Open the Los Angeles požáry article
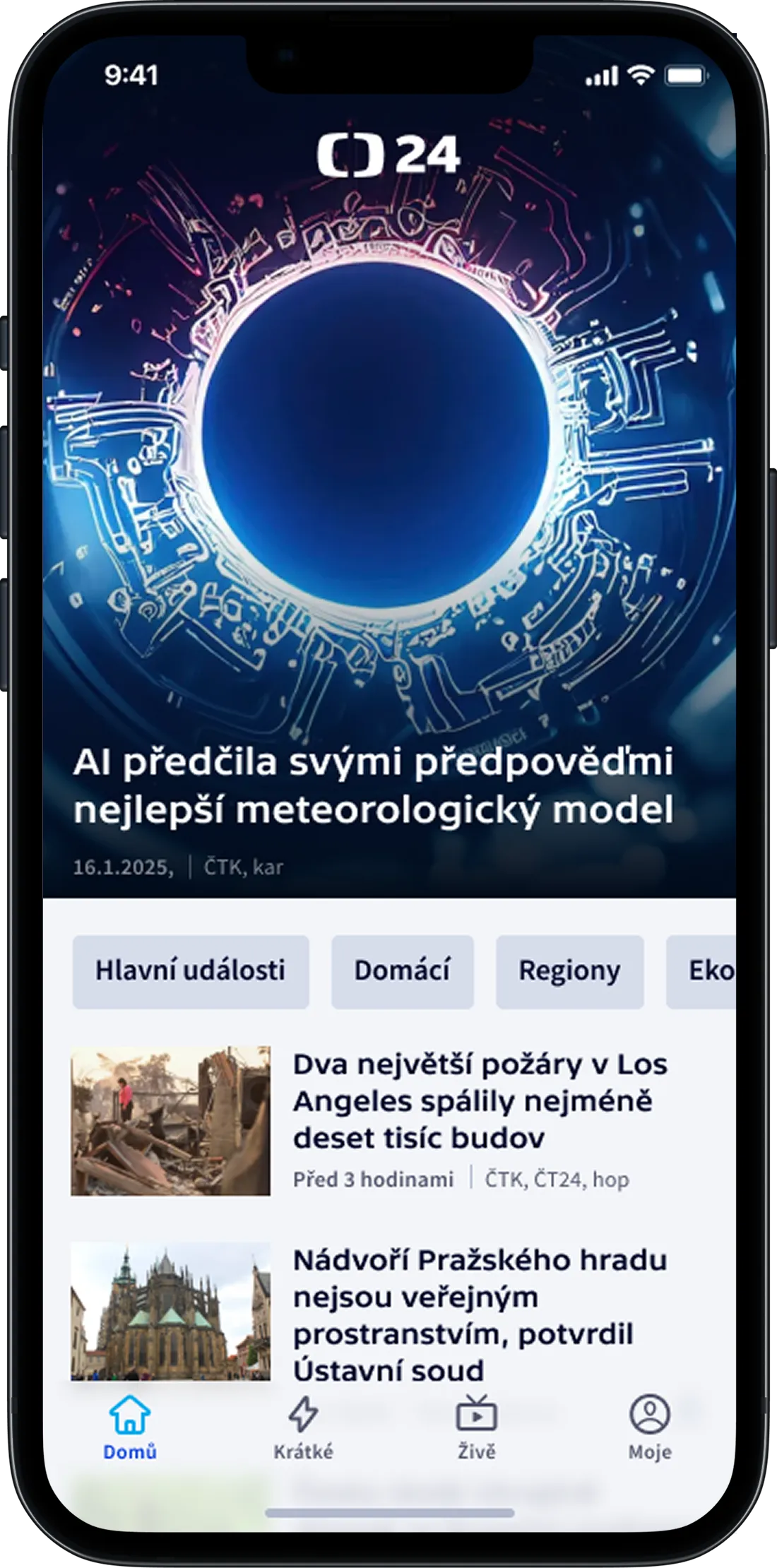 point(479,1101)
